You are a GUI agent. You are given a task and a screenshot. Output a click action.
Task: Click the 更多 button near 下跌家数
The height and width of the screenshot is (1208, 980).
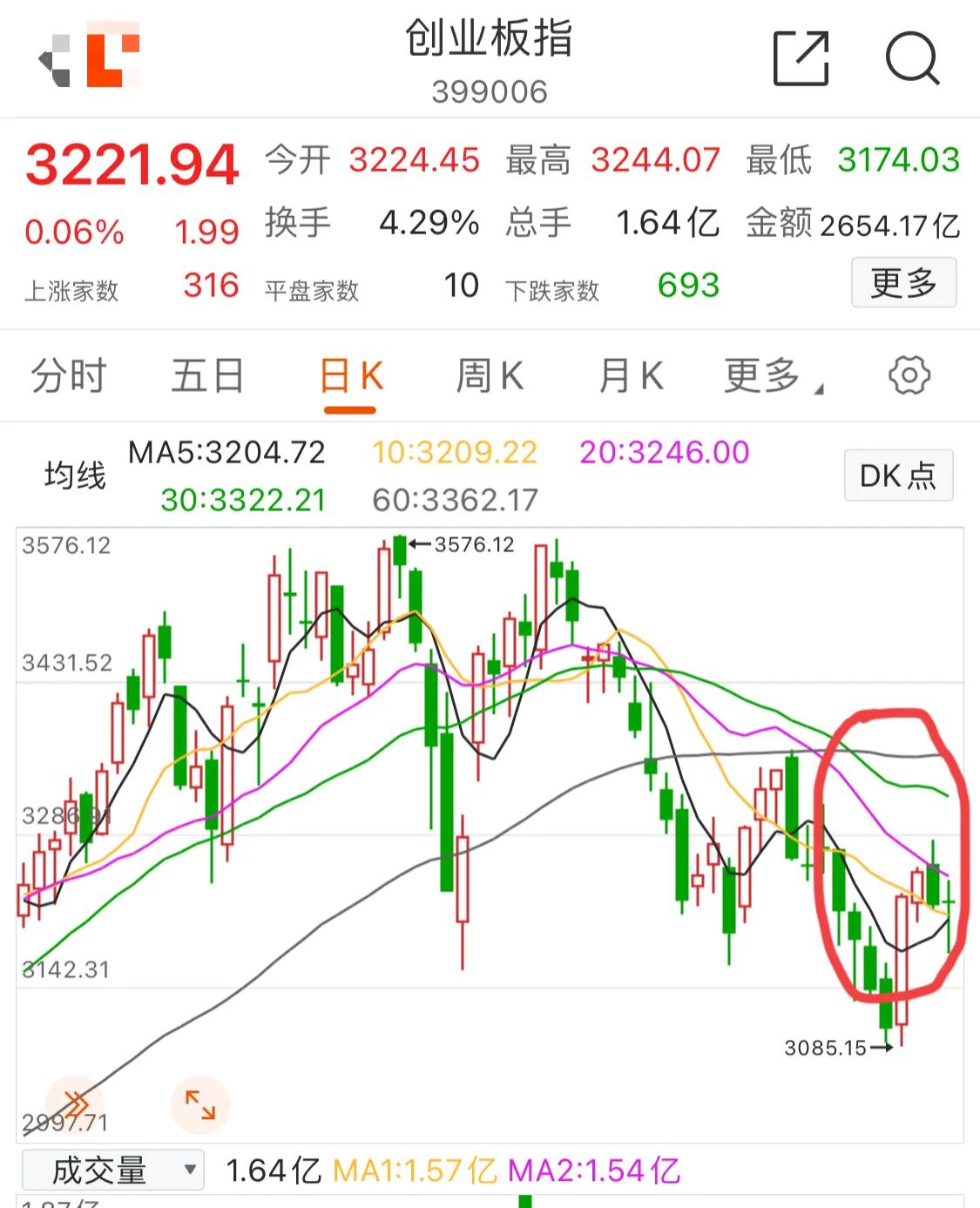(904, 283)
